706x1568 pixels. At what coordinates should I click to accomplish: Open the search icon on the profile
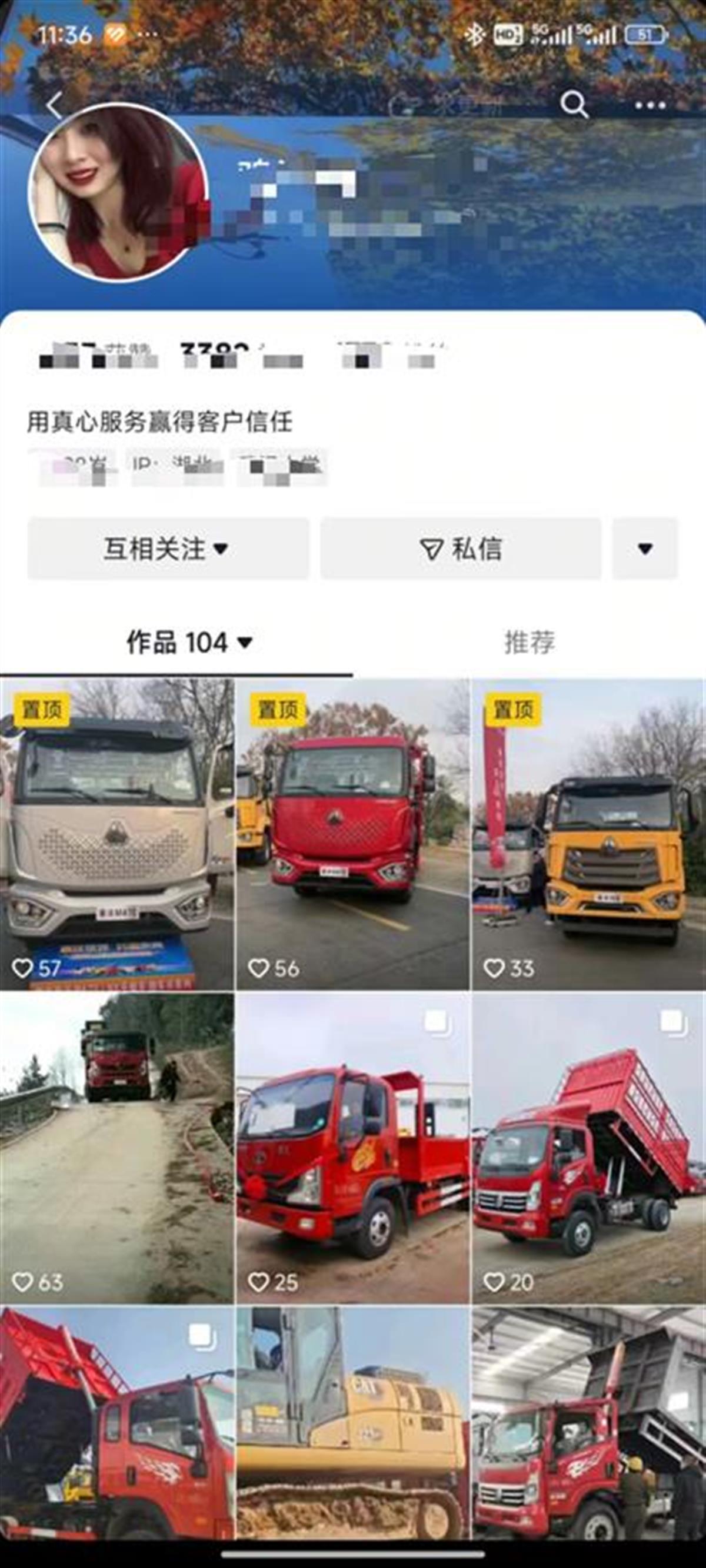pyautogui.click(x=574, y=105)
